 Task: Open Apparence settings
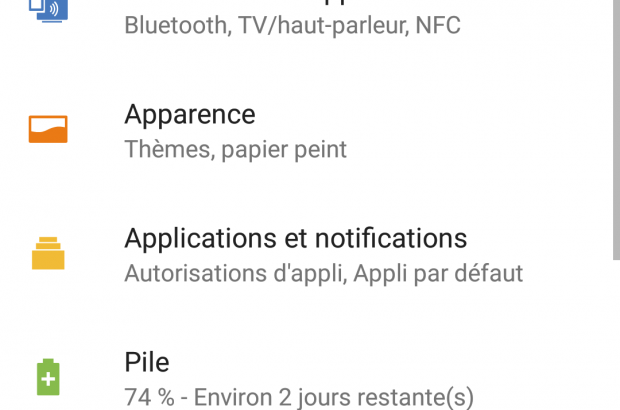click(x=235, y=131)
